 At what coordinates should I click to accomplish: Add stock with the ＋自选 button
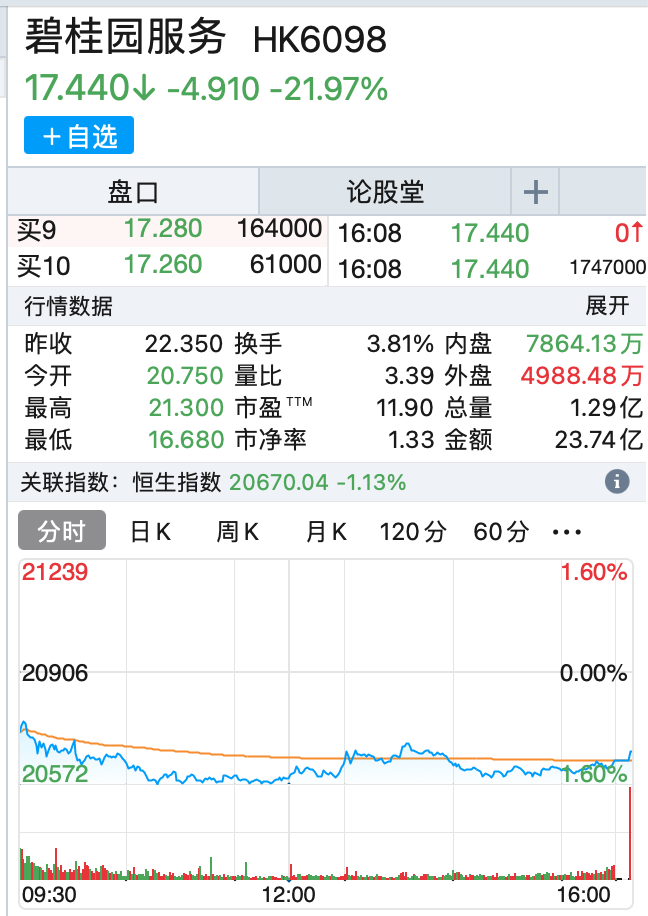(79, 137)
